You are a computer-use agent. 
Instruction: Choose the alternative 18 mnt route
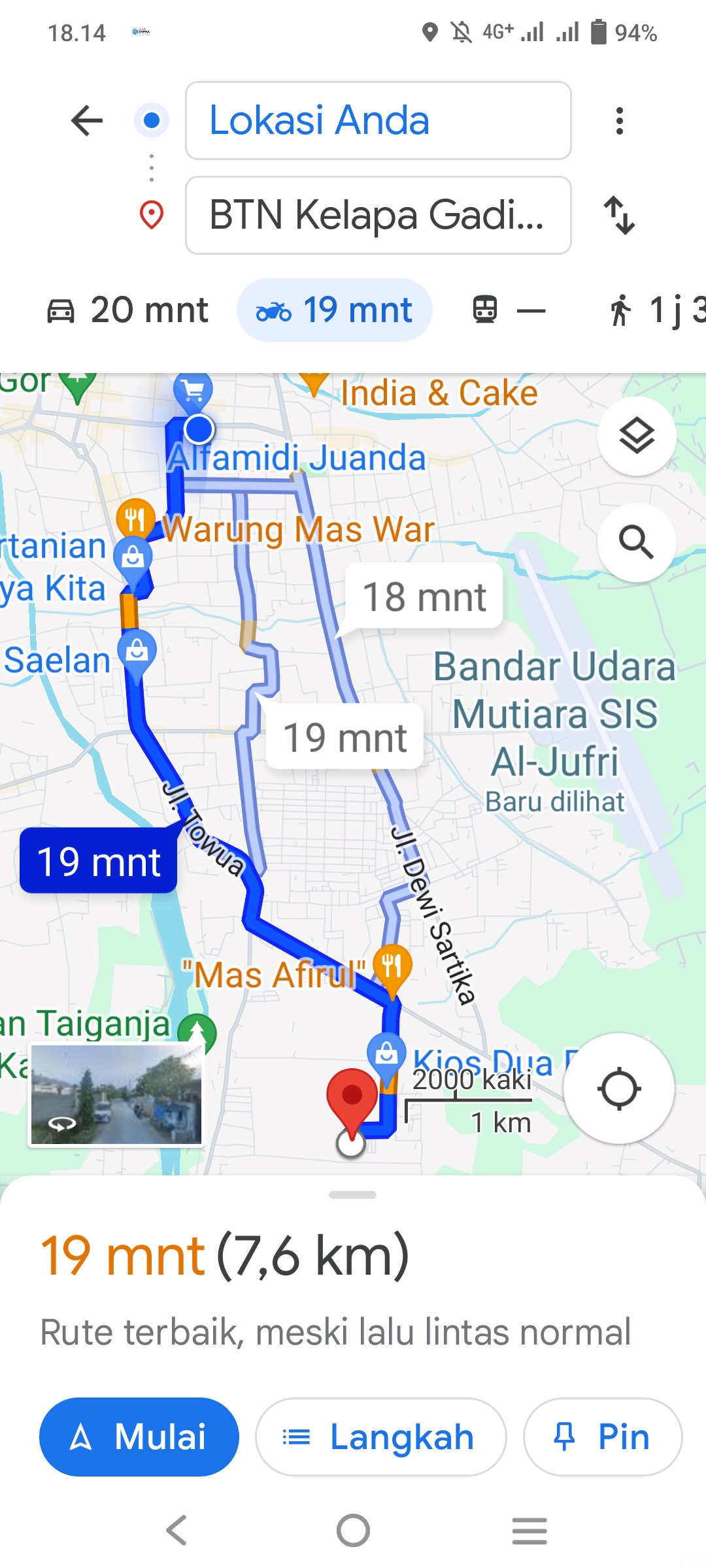point(424,596)
